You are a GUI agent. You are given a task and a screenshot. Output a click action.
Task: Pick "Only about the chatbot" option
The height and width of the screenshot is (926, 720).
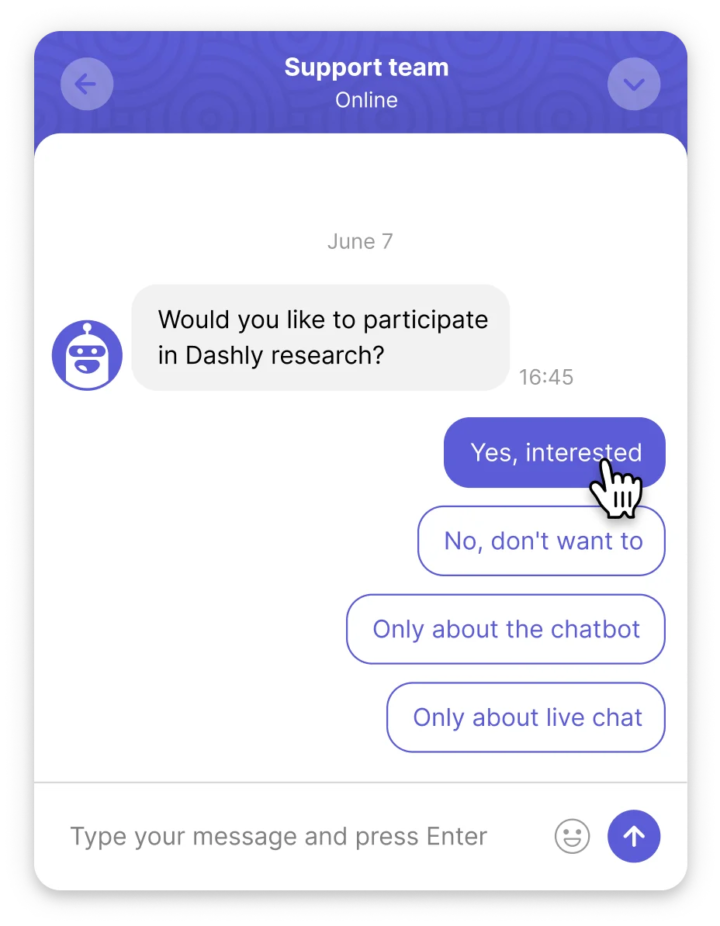(x=505, y=629)
